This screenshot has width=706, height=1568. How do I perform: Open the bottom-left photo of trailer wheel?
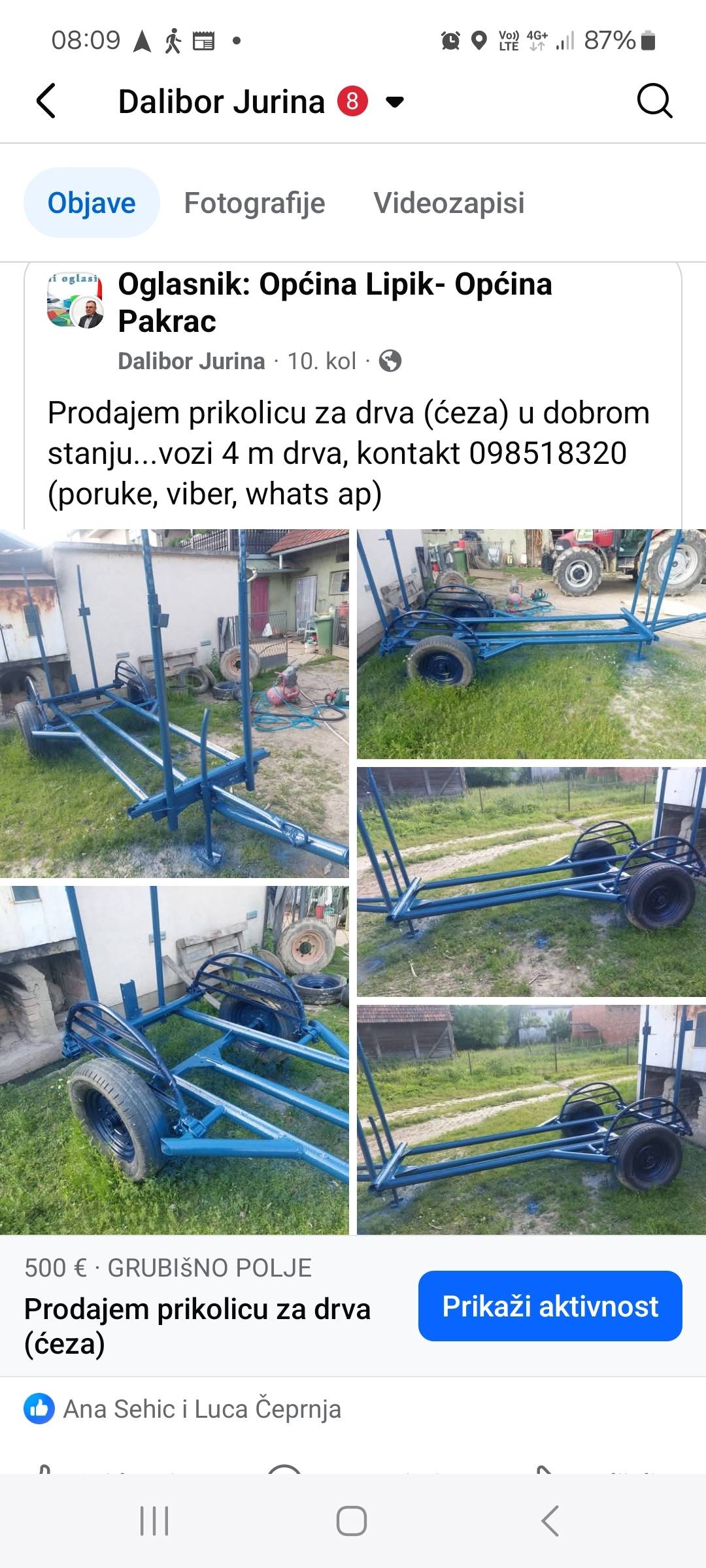174,1060
